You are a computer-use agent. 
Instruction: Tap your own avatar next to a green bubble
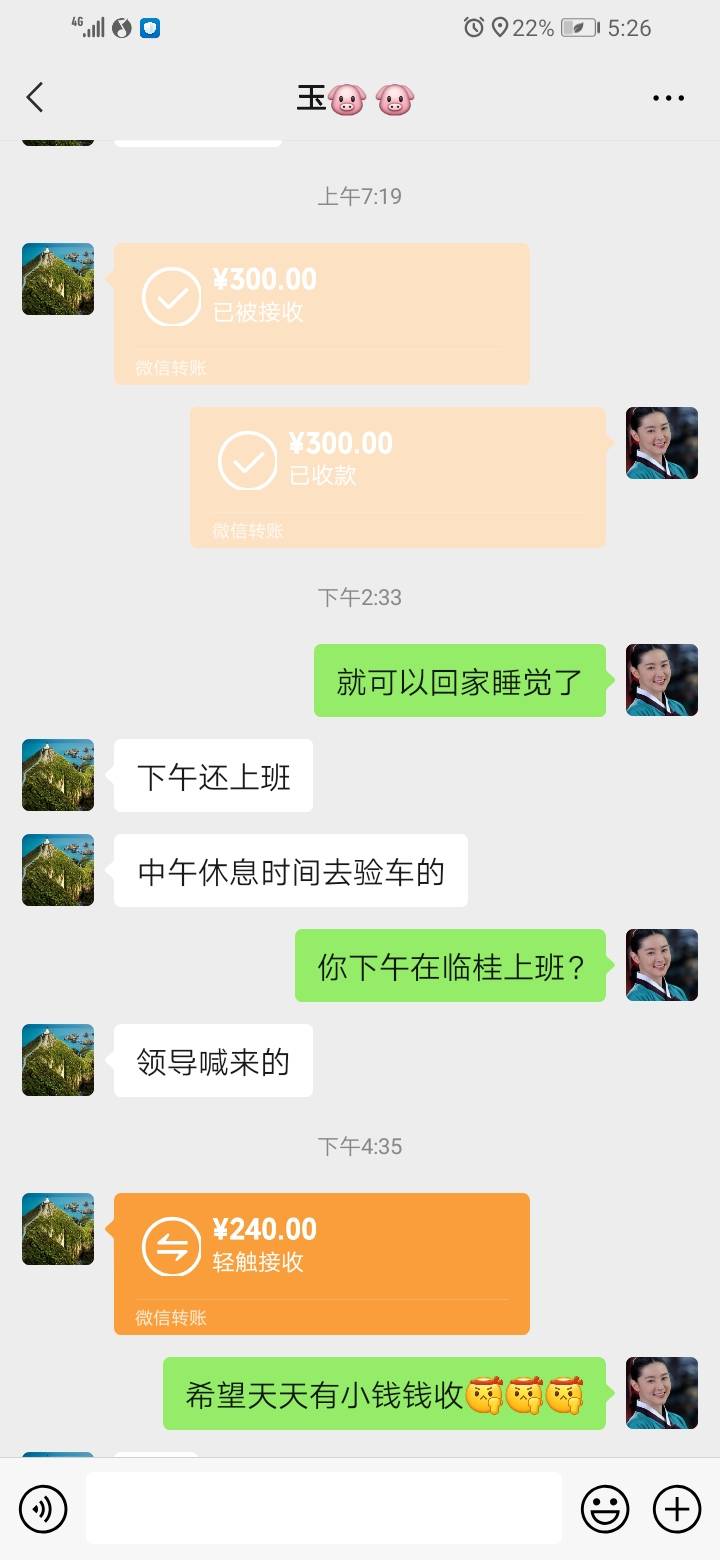(x=661, y=680)
